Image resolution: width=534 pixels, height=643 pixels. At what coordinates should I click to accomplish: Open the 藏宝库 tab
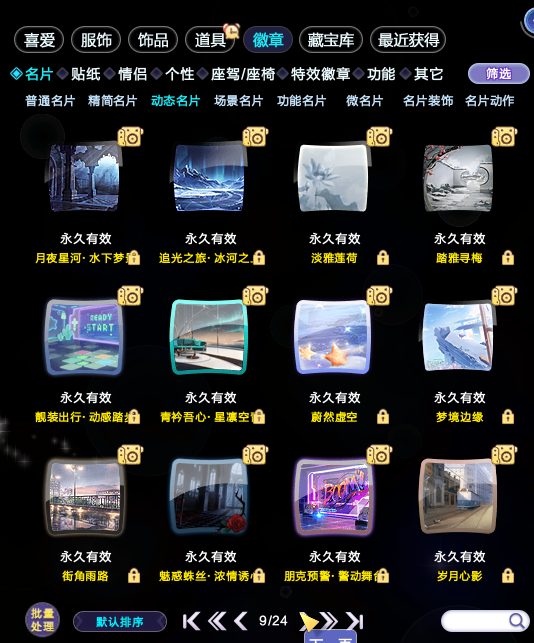pos(331,40)
